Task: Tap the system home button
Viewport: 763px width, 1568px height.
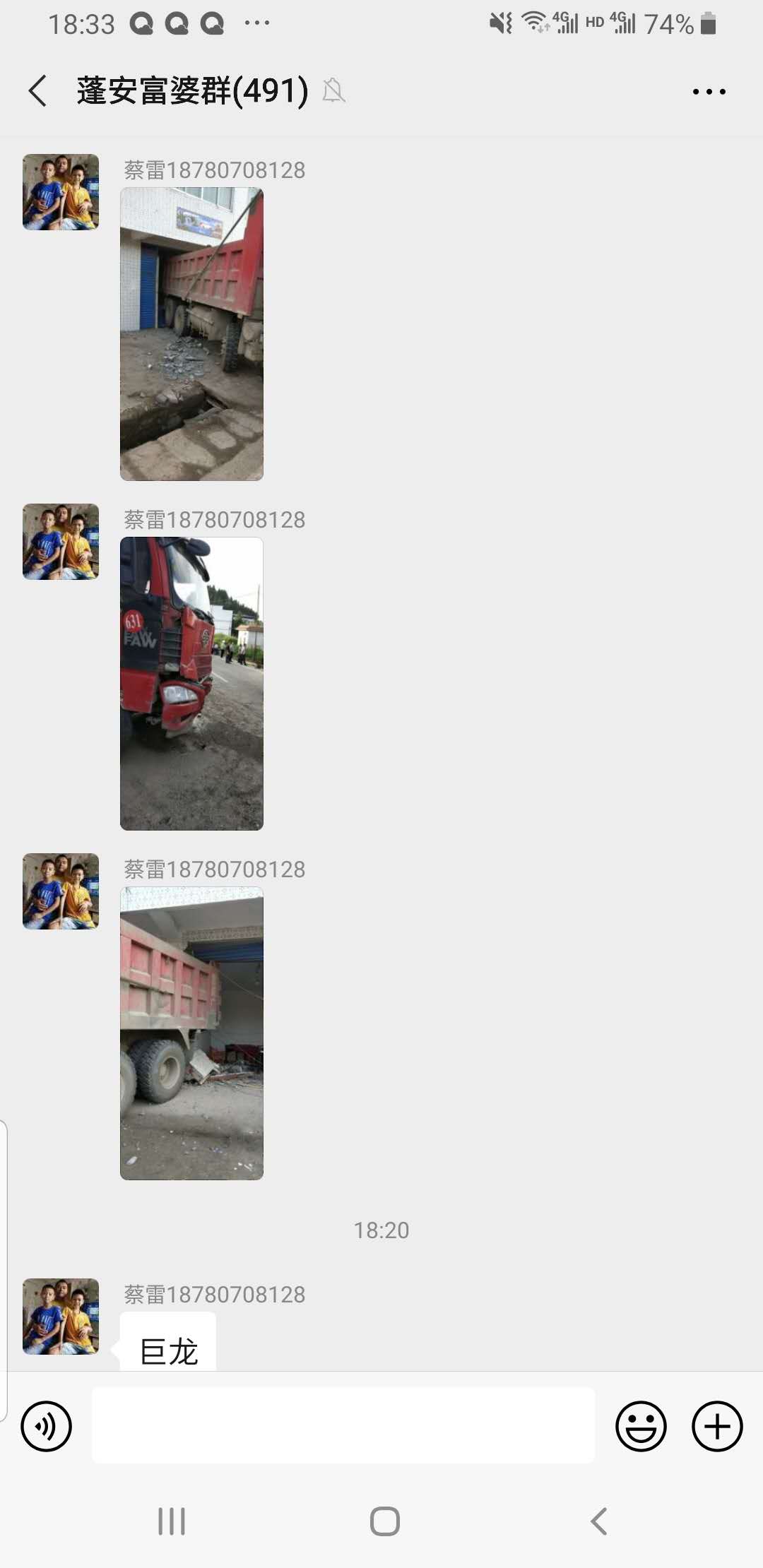Action: point(384,1521)
